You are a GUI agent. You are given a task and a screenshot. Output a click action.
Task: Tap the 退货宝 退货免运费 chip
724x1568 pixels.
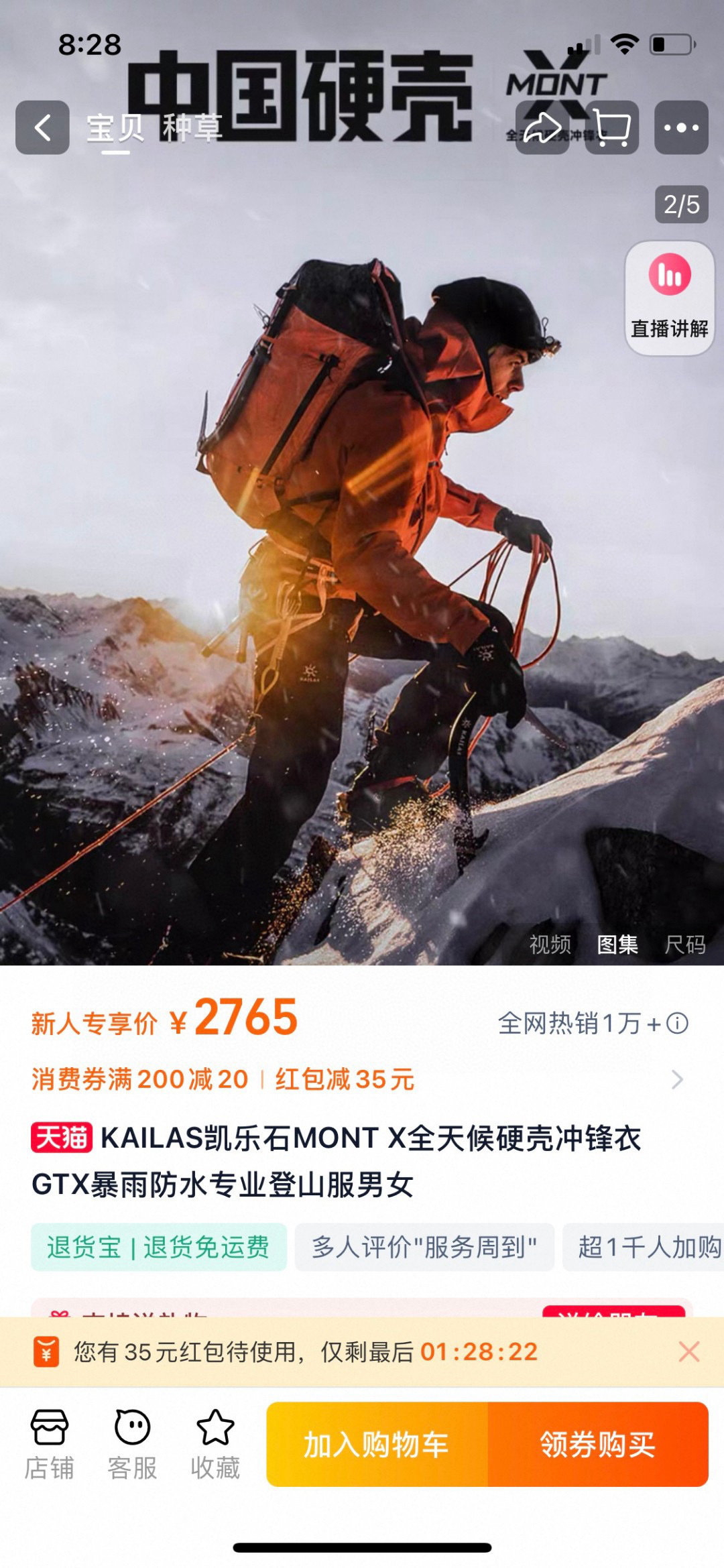click(x=159, y=1247)
